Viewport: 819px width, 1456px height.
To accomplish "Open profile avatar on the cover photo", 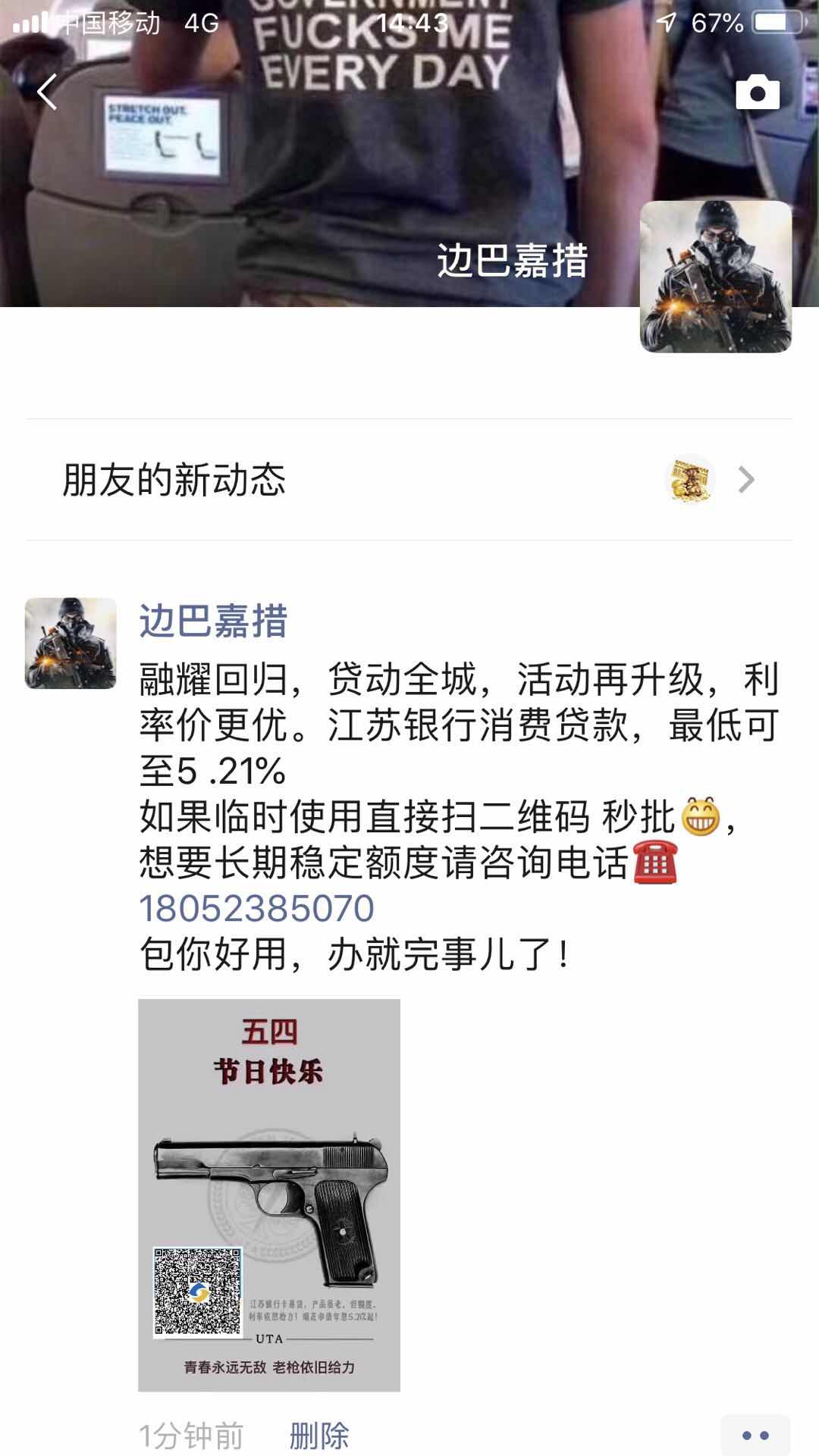I will pyautogui.click(x=715, y=277).
